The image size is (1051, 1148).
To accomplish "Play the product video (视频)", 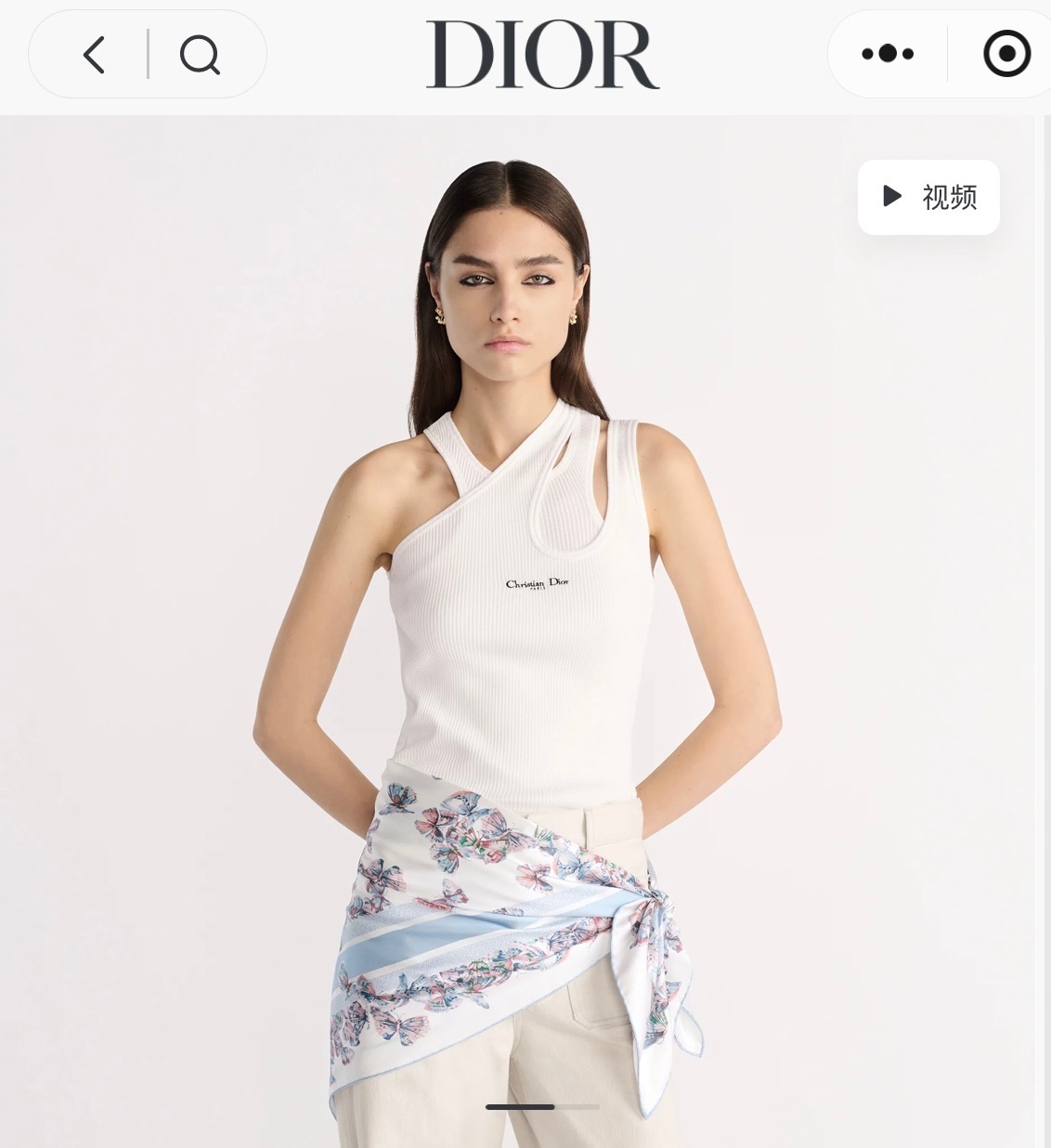I will pyautogui.click(x=928, y=197).
